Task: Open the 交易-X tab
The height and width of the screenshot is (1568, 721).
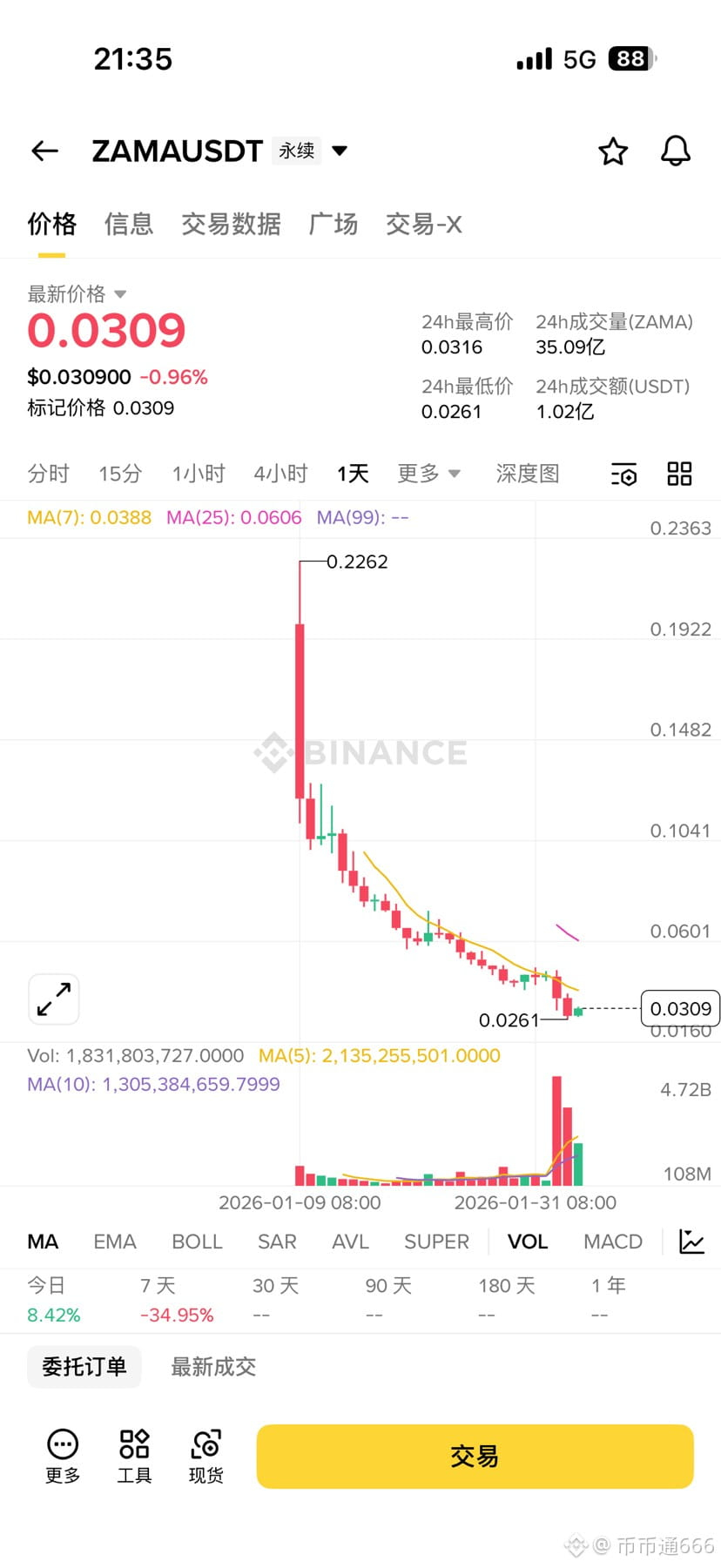Action: point(423,225)
